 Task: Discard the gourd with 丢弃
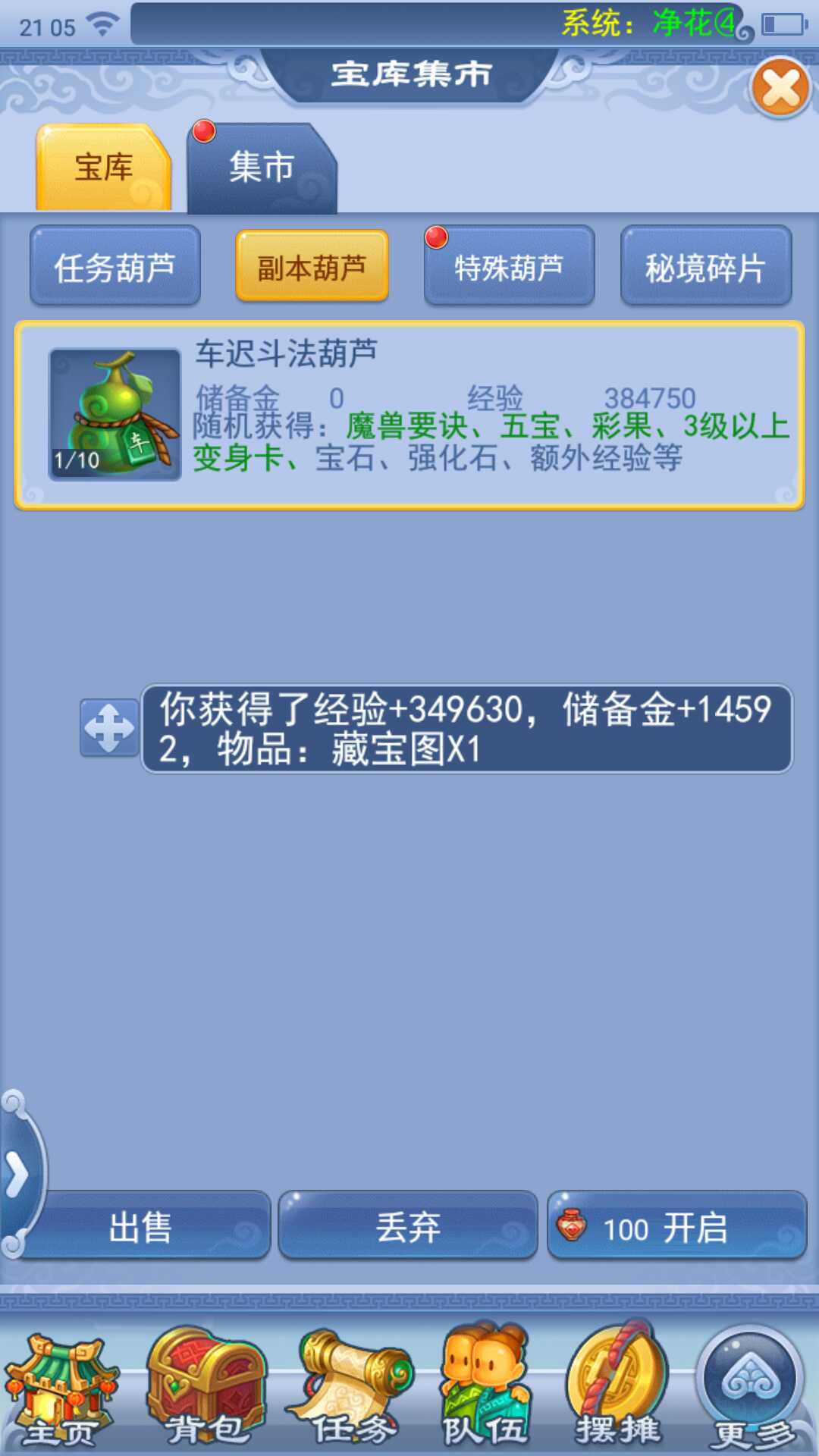(x=408, y=1226)
